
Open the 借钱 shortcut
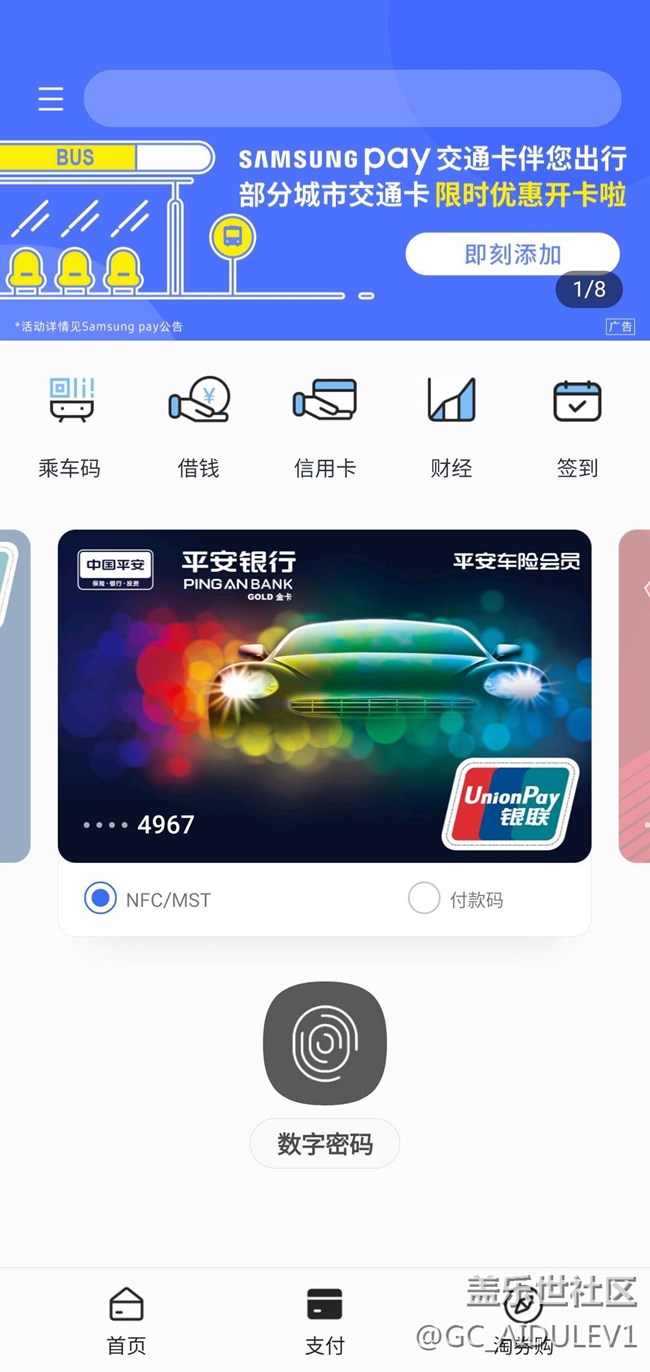198,425
